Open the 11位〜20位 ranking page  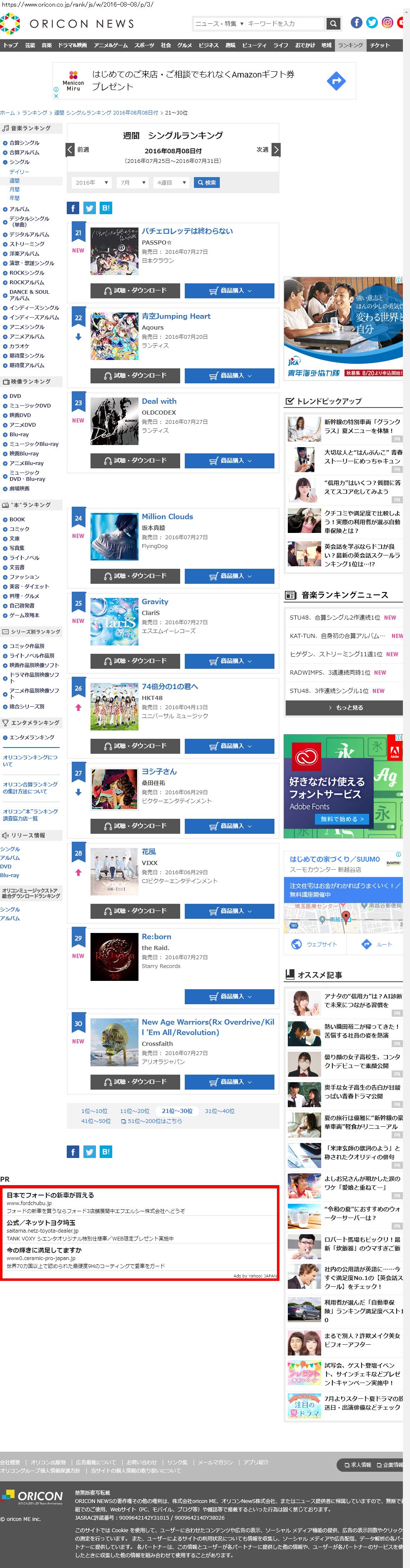click(135, 1111)
